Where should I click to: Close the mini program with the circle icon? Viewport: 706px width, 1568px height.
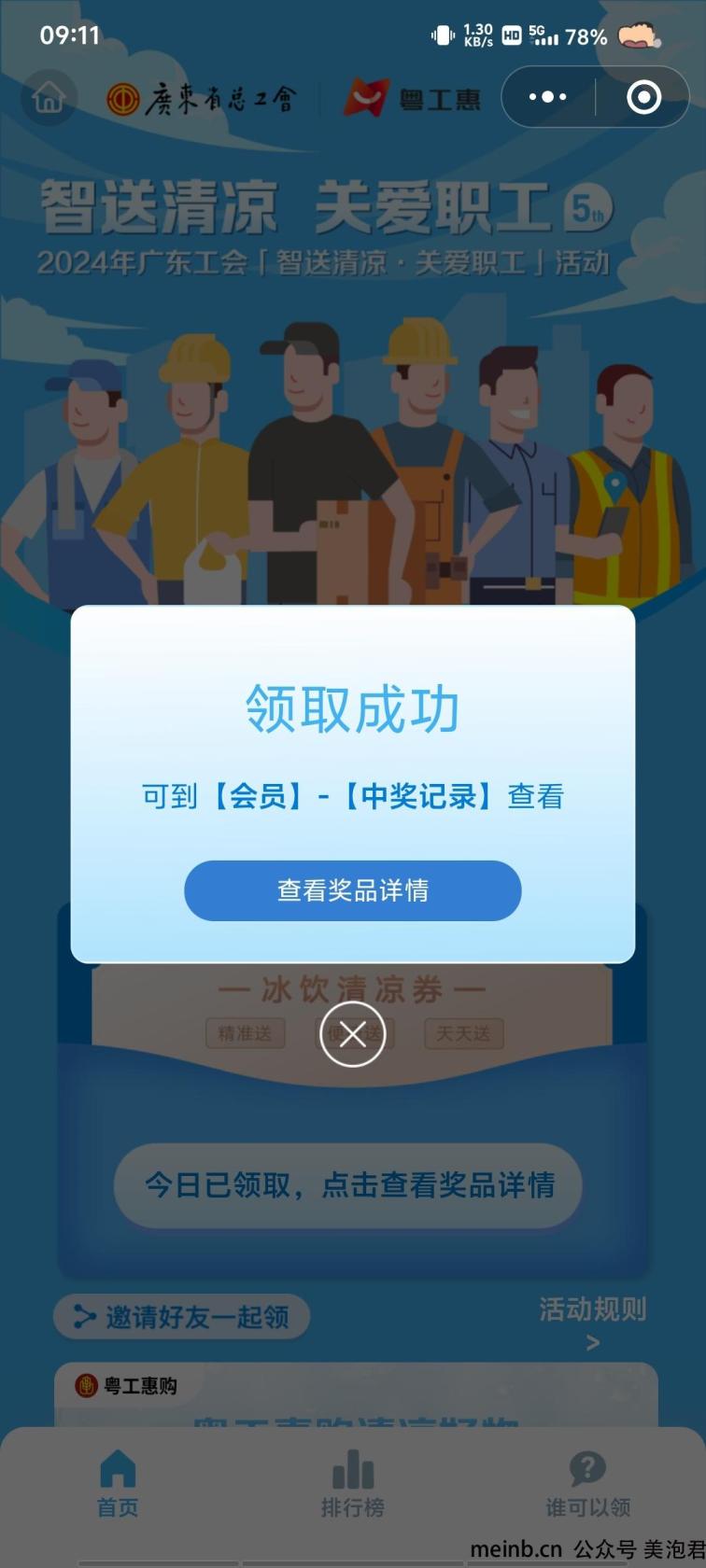coord(643,97)
